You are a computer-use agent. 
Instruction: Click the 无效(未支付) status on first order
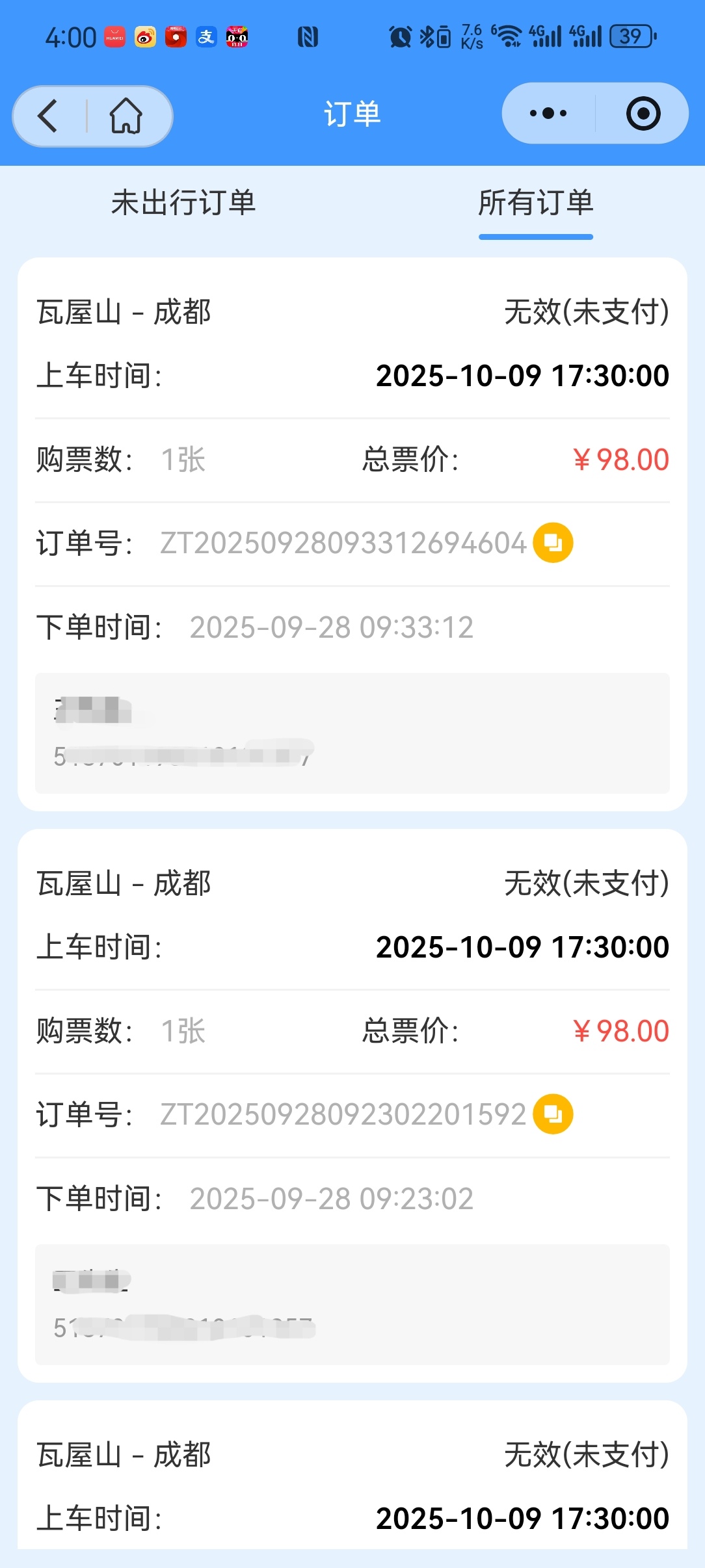click(x=586, y=312)
